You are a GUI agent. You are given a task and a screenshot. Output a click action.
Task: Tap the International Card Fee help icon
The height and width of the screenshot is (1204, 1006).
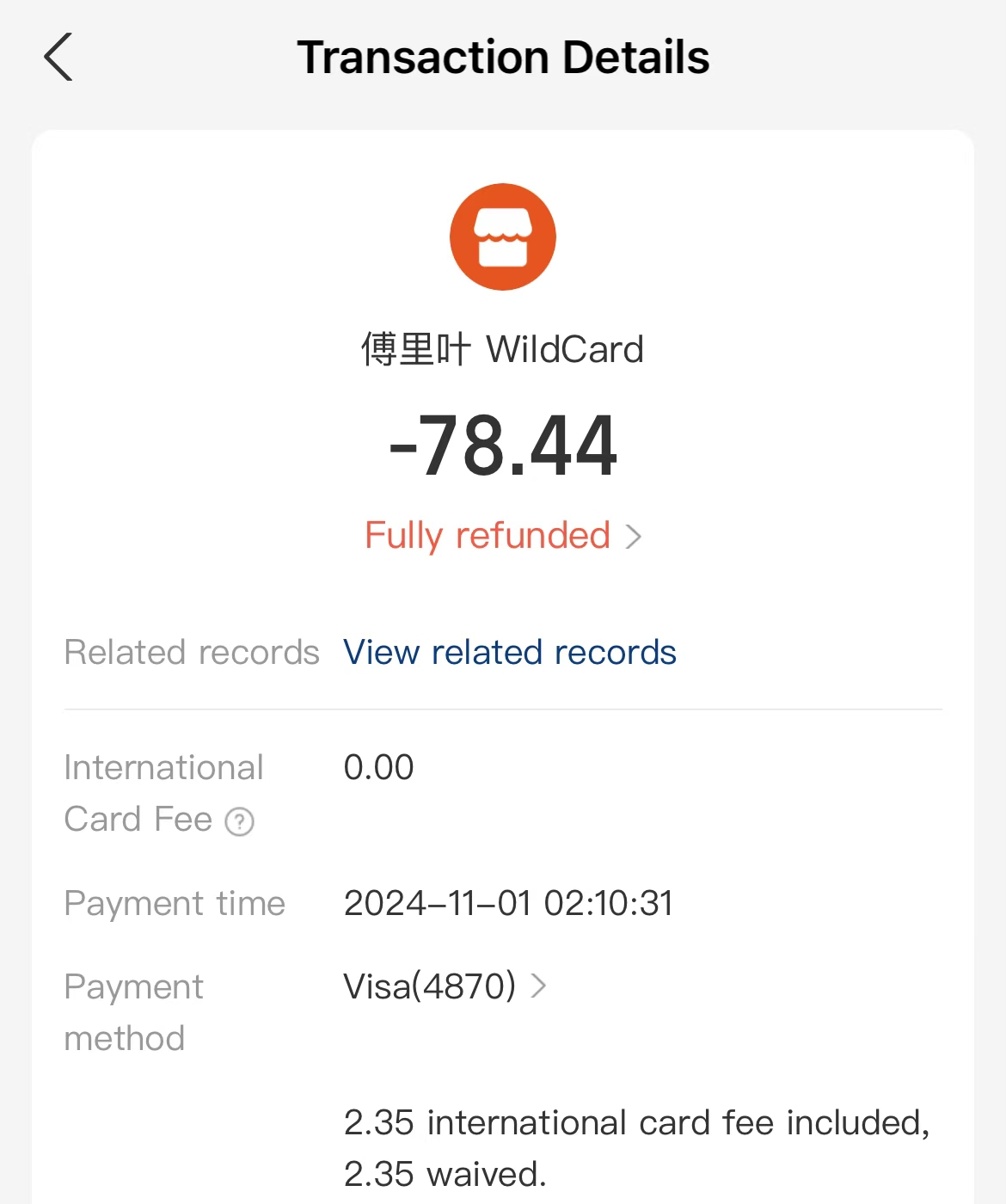tap(240, 821)
